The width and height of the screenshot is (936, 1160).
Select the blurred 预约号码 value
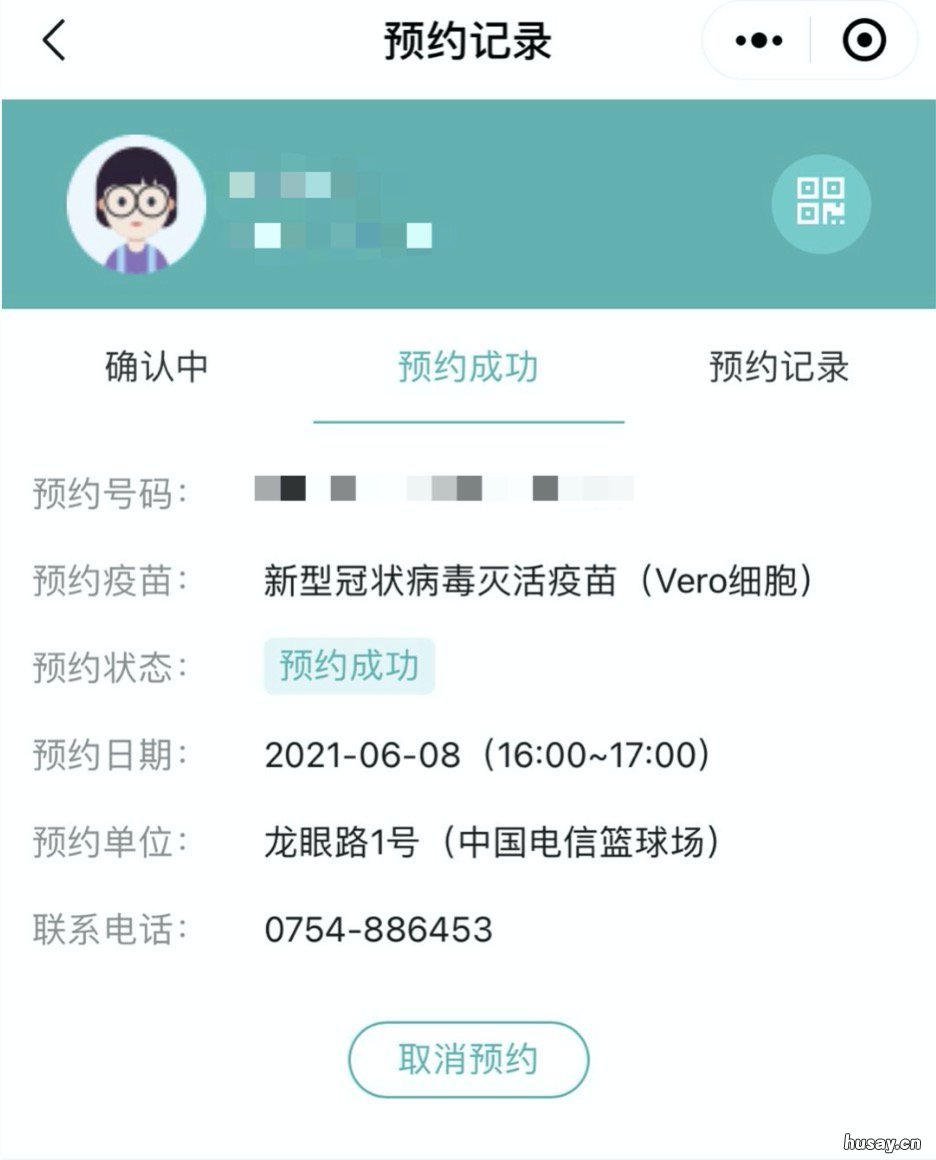click(440, 489)
